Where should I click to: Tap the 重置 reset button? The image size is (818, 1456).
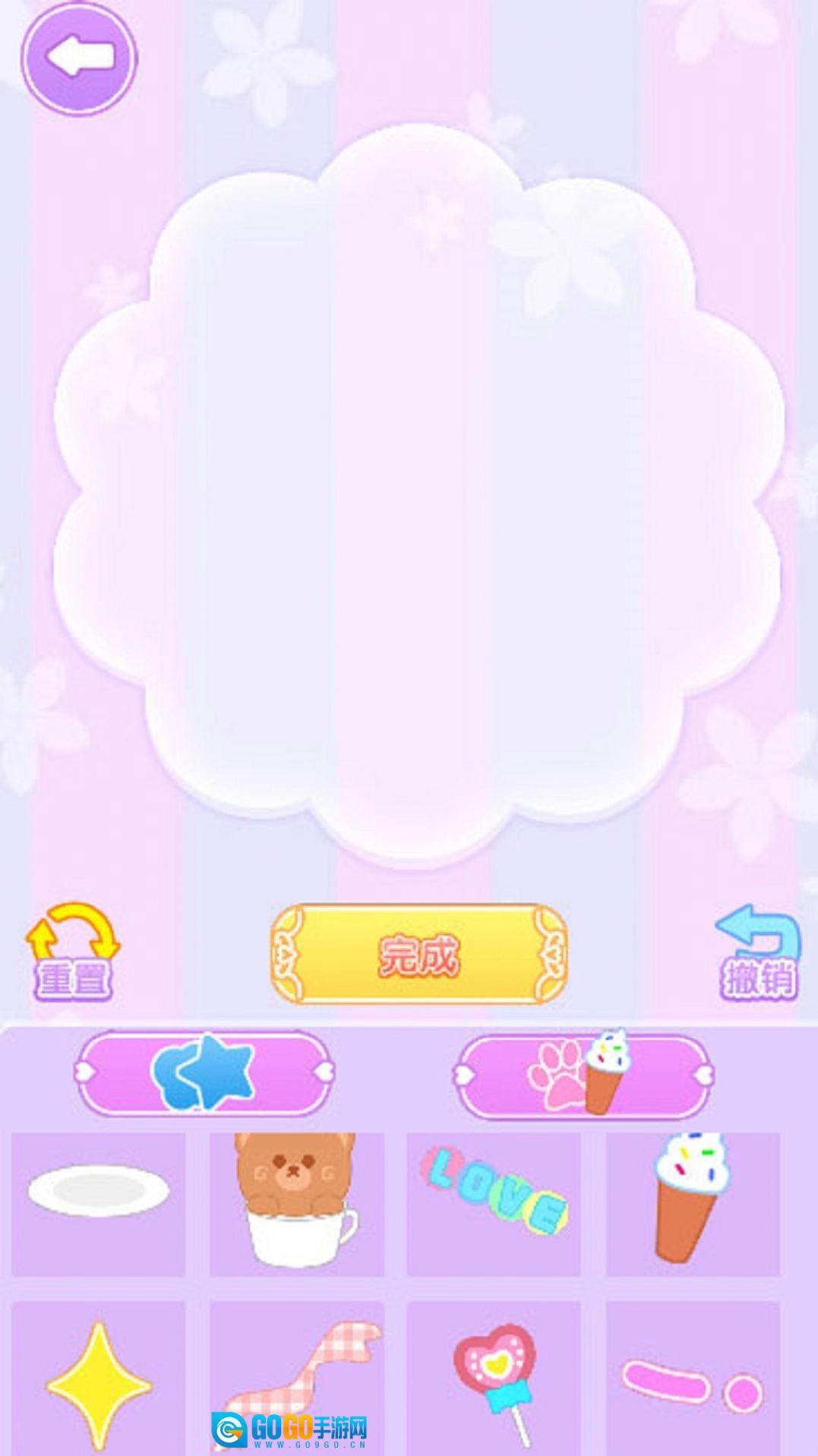(x=73, y=952)
